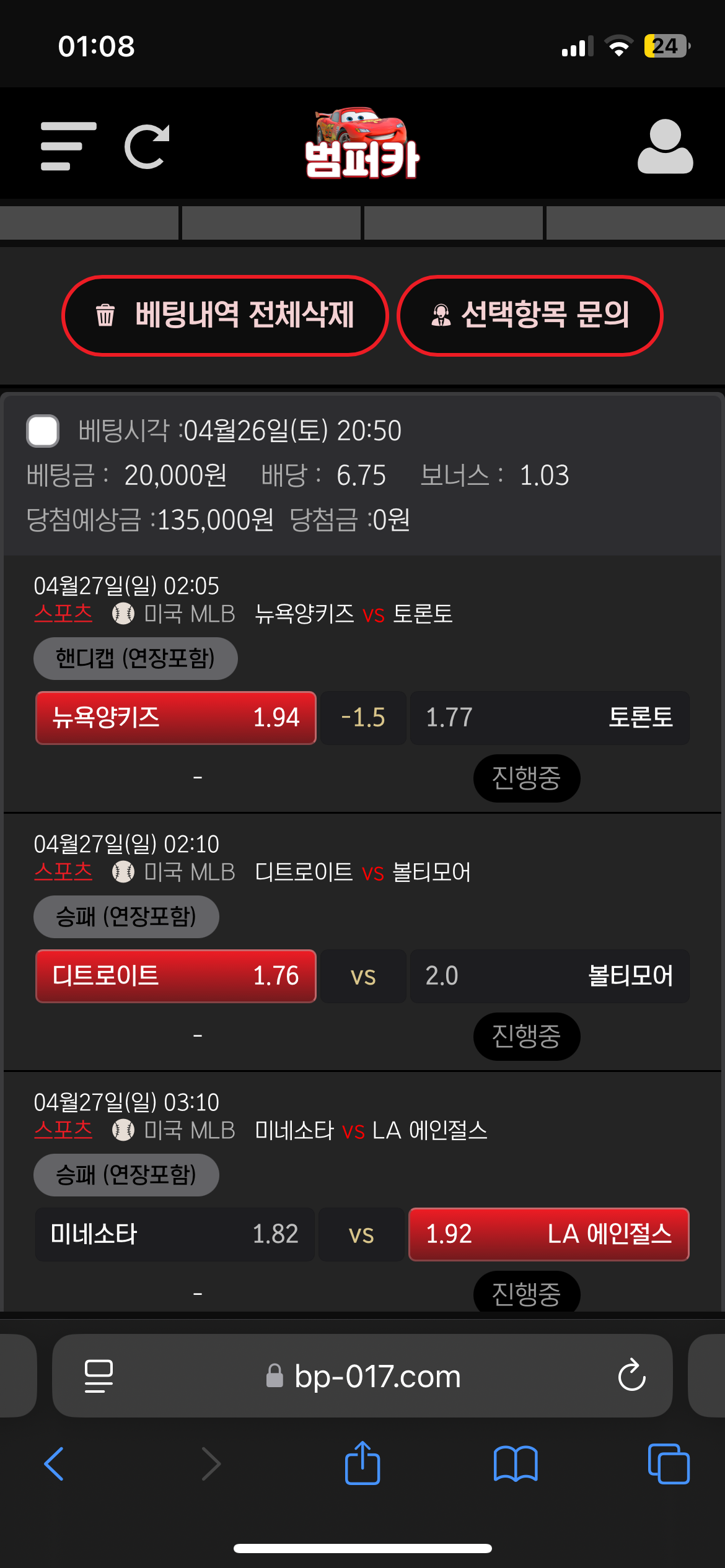Open Safari tabs overview

tap(668, 1464)
